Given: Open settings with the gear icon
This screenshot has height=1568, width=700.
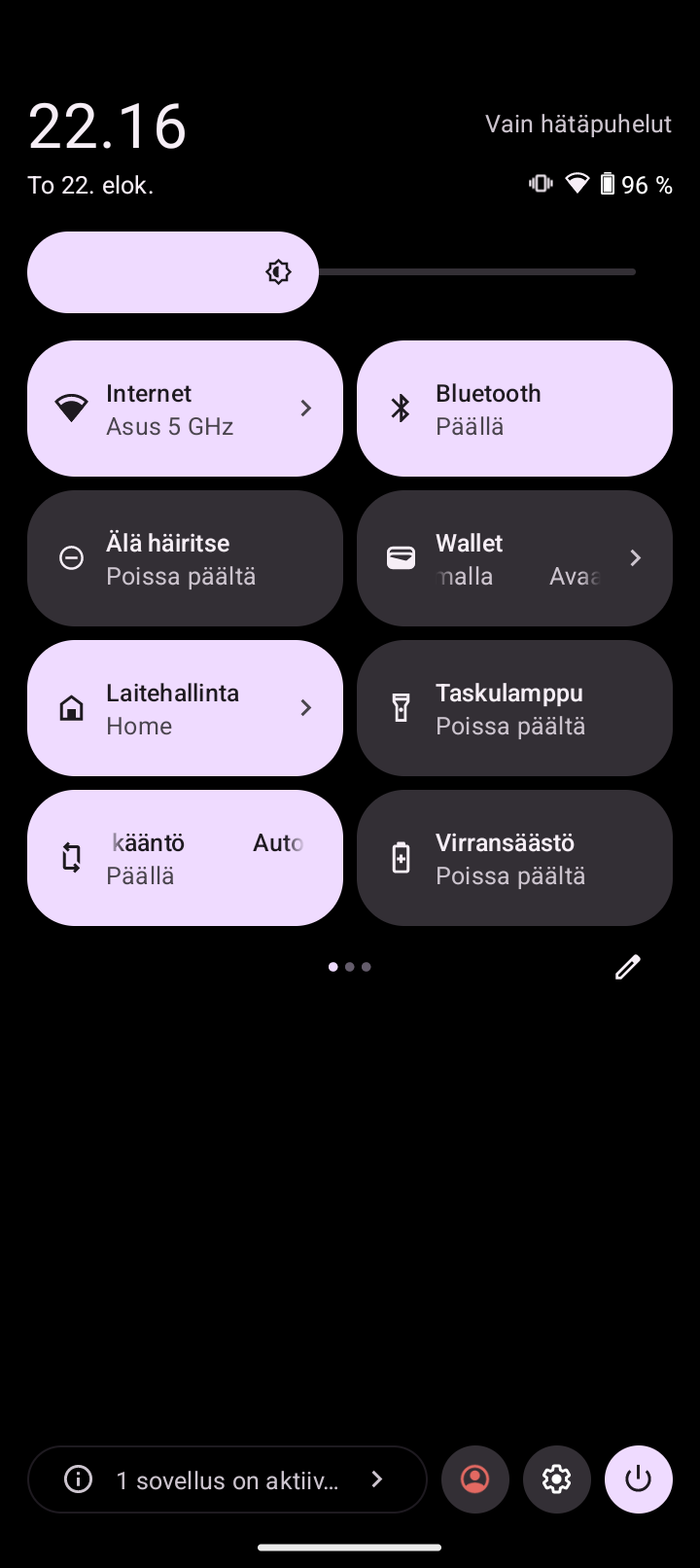Looking at the screenshot, I should [x=557, y=1479].
